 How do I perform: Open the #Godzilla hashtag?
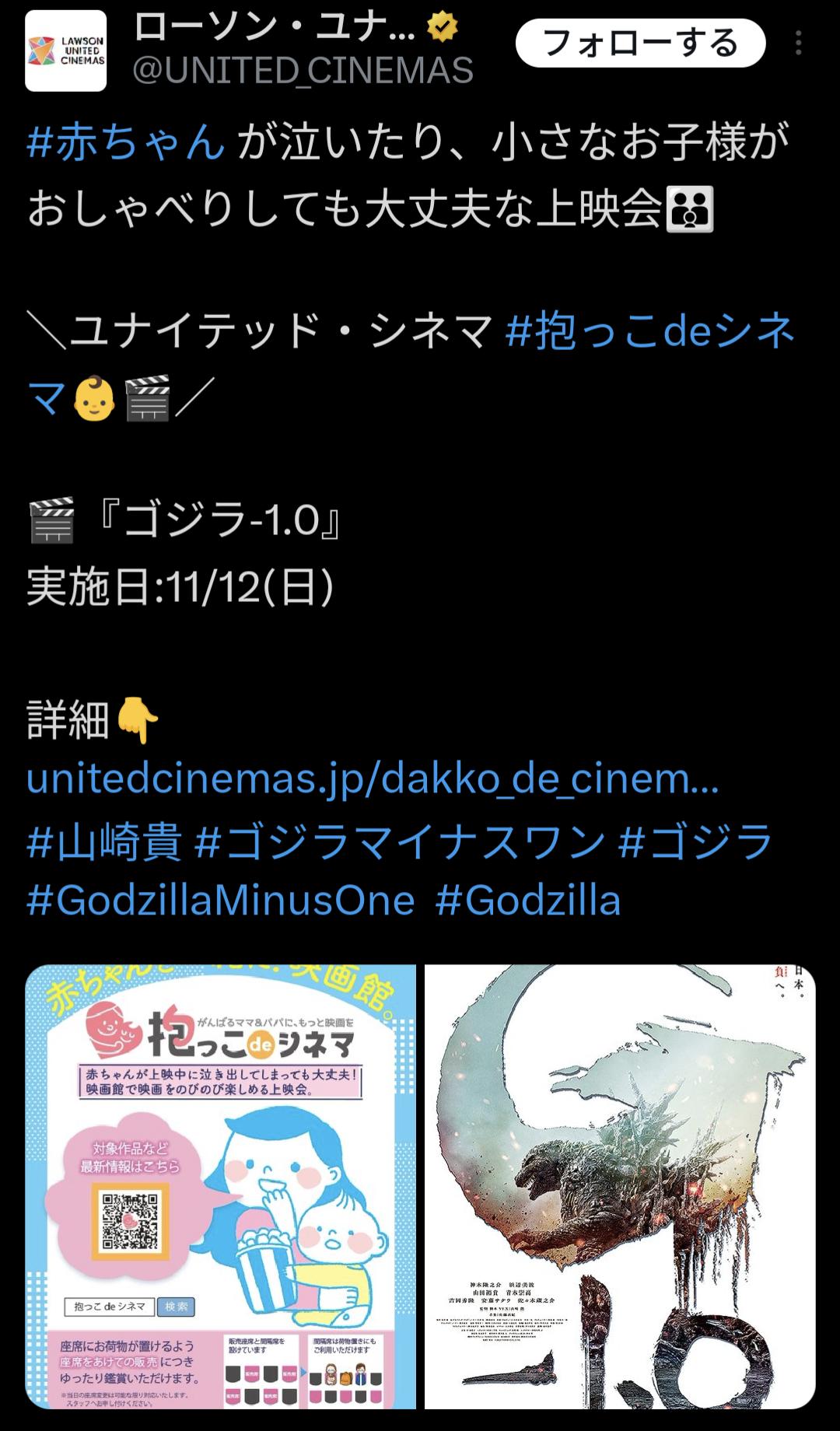click(528, 901)
